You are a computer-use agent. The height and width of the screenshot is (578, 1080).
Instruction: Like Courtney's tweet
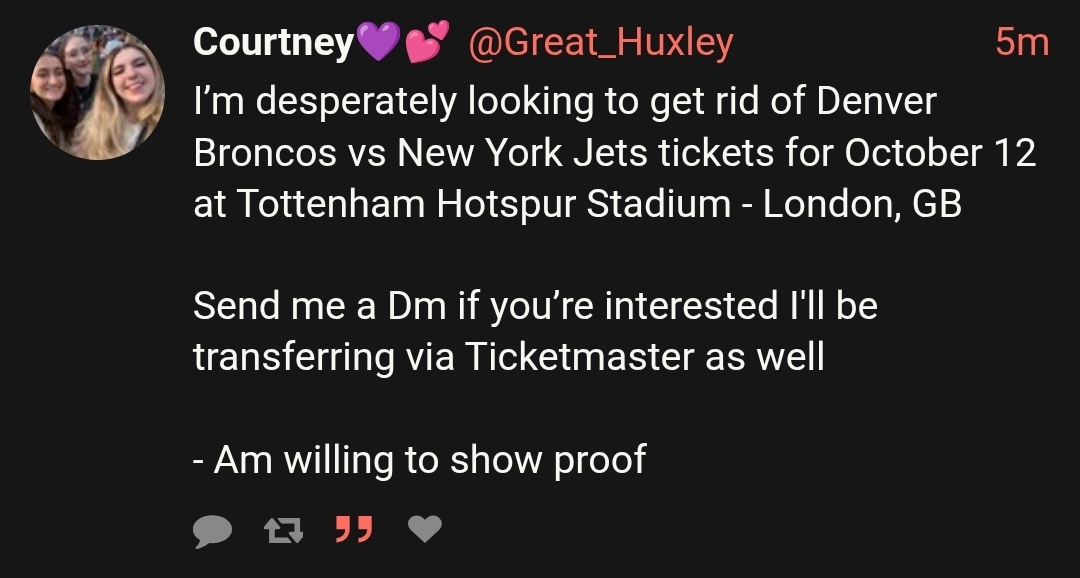point(425,530)
